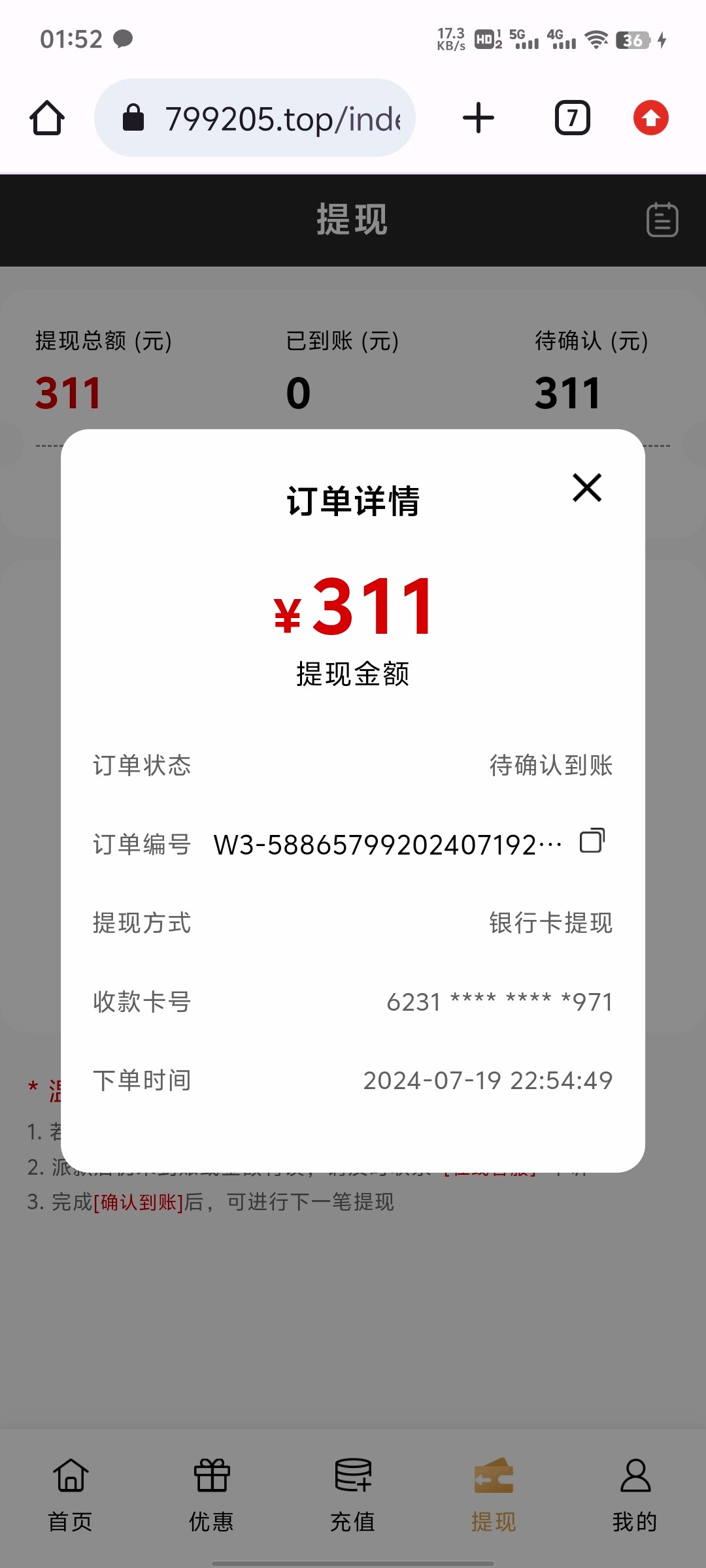Screen dimensions: 706x1568
Task: Open withdrawal records icon in header
Action: (x=662, y=220)
